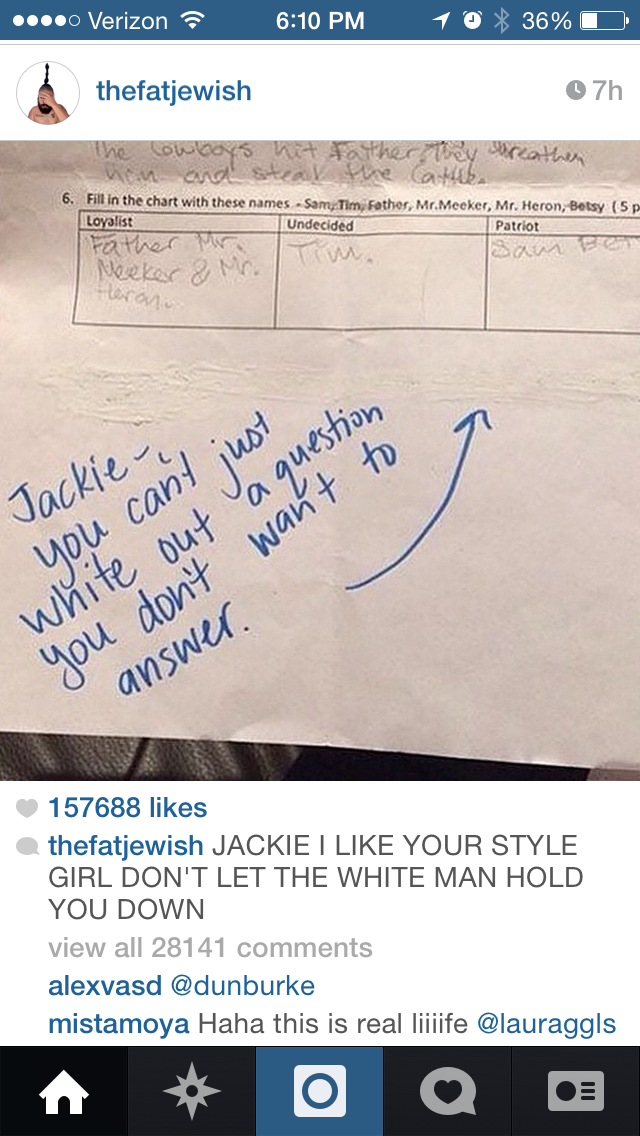View the 157688 likes list

click(127, 808)
